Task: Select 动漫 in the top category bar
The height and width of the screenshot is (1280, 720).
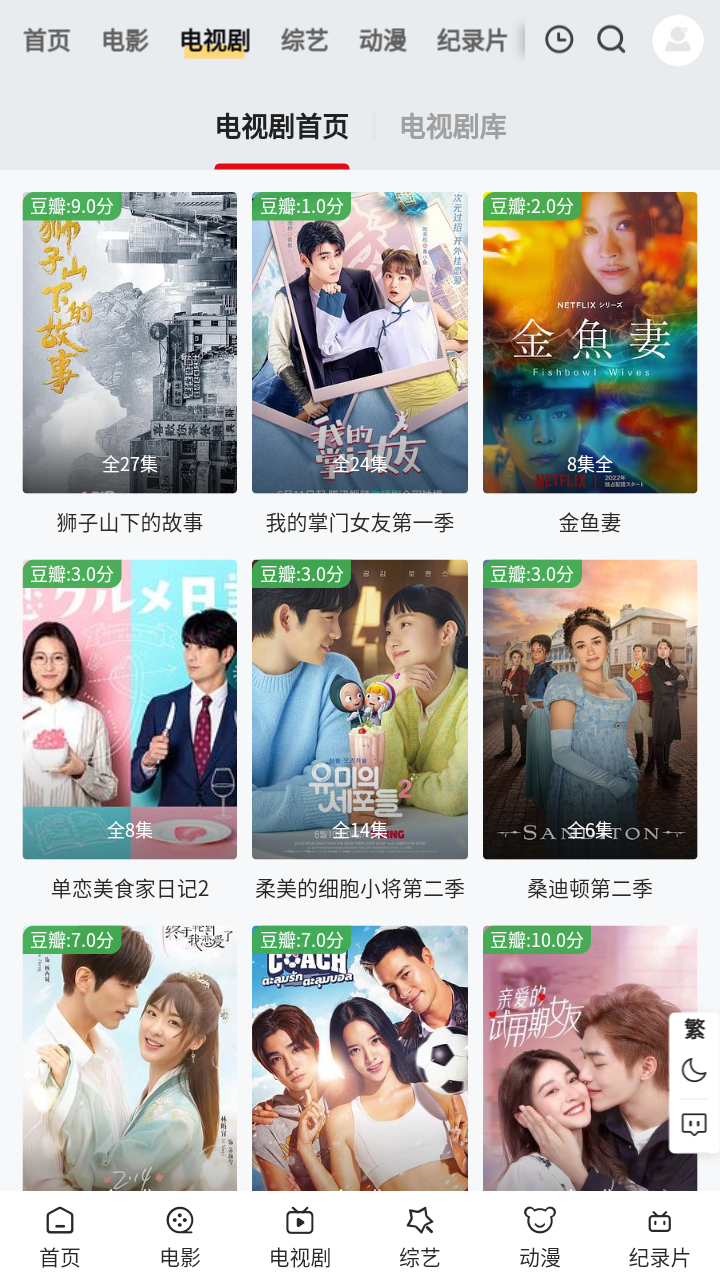Action: coord(382,41)
